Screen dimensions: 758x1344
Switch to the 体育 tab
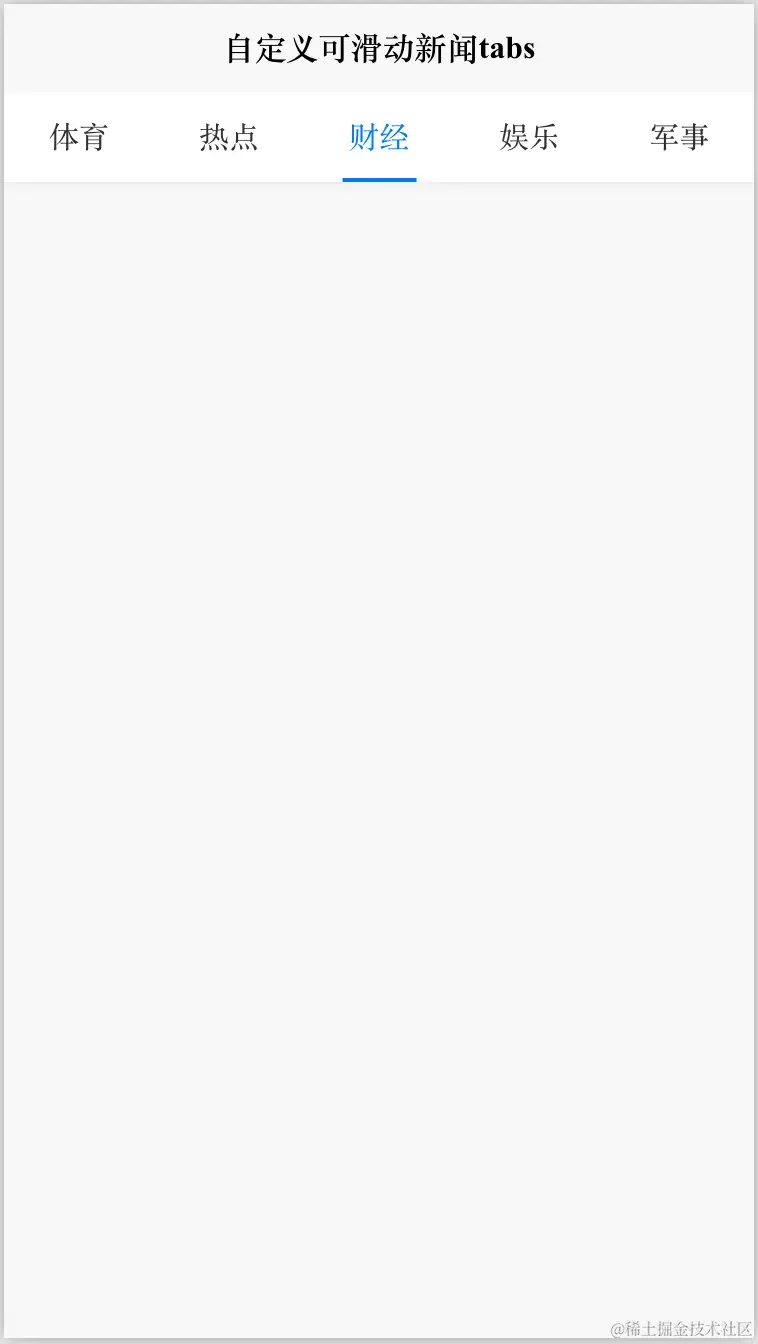click(79, 137)
